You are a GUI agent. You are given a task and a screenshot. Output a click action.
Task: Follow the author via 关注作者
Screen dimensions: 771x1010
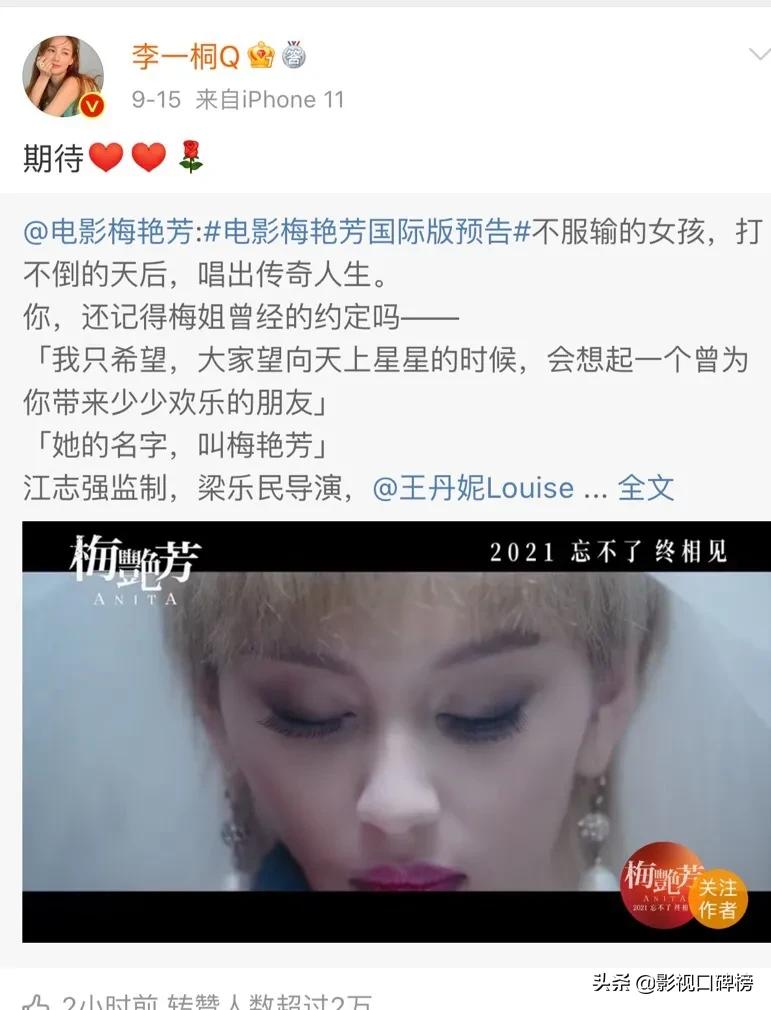(717, 897)
